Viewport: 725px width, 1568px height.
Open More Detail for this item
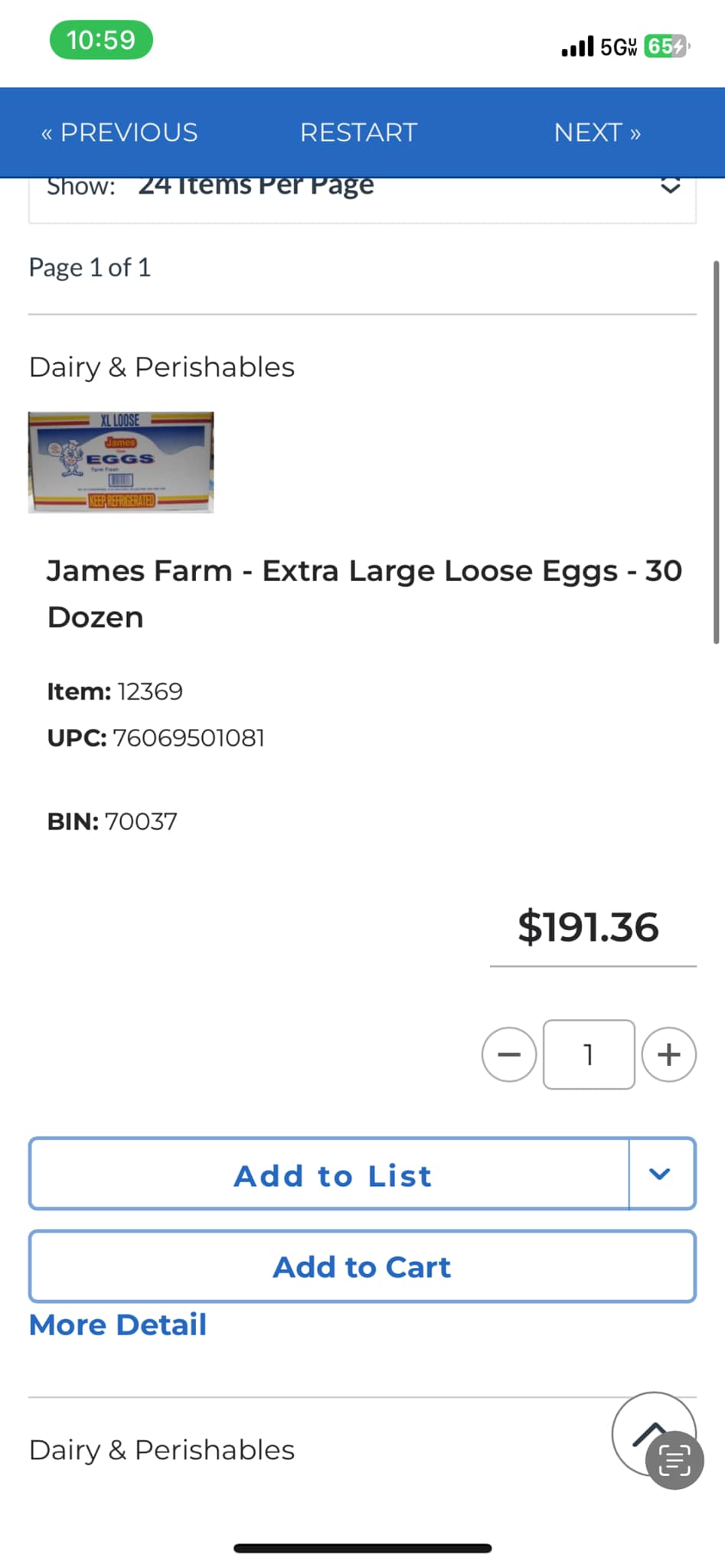(118, 1325)
